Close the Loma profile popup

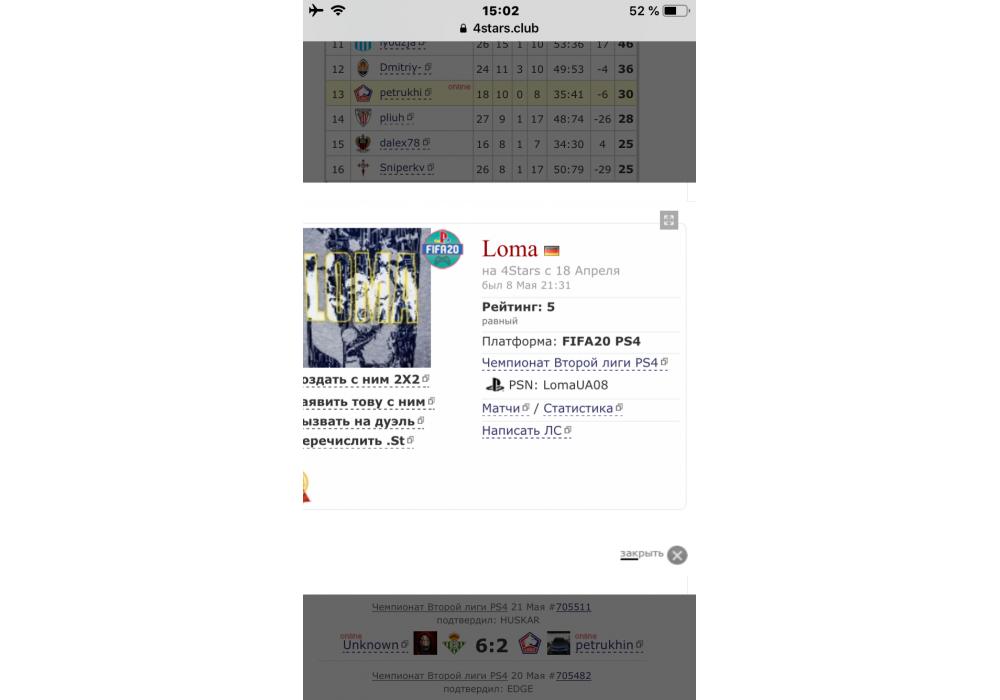677,555
